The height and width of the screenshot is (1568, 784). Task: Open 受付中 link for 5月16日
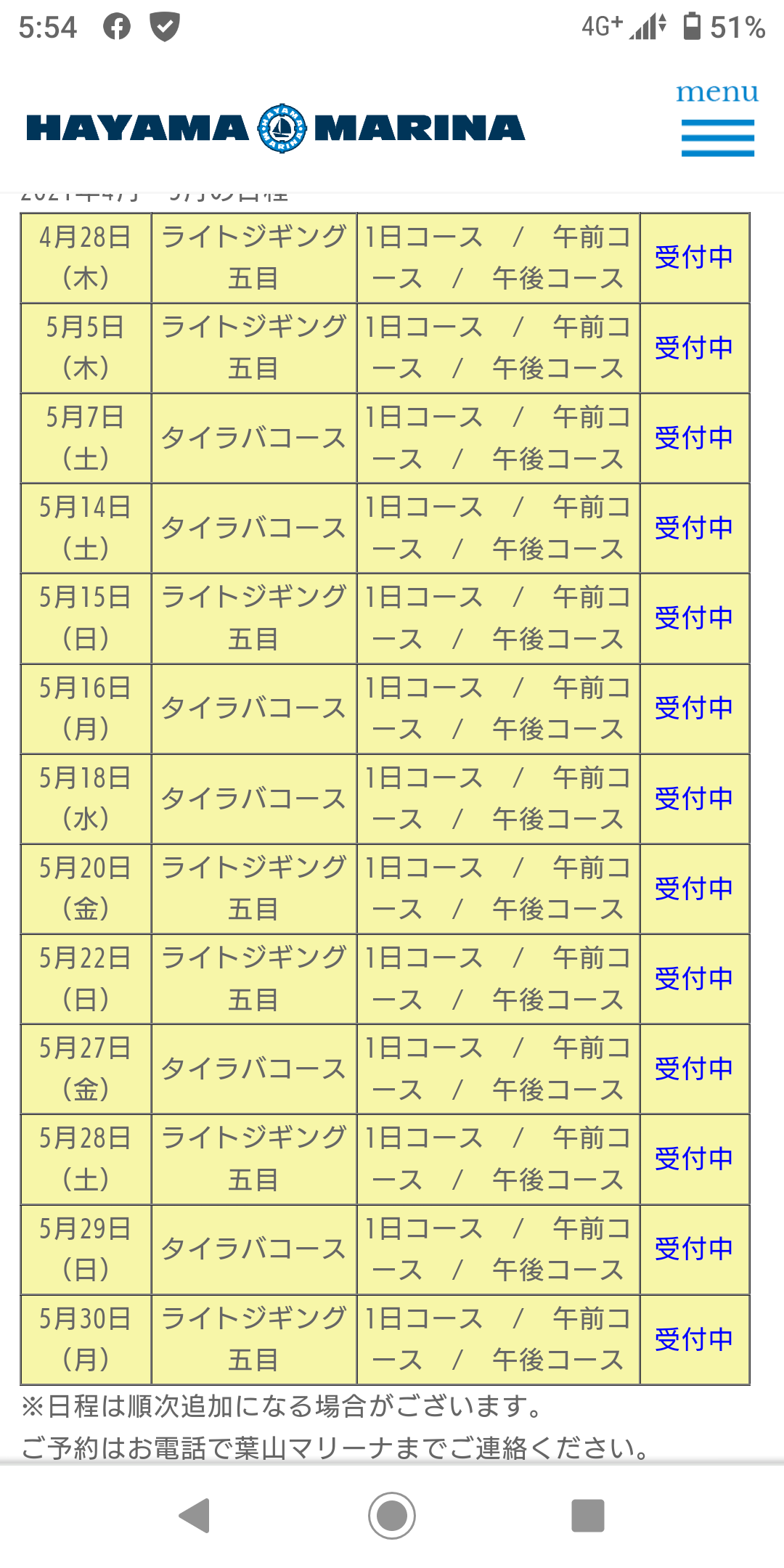pyautogui.click(x=694, y=708)
